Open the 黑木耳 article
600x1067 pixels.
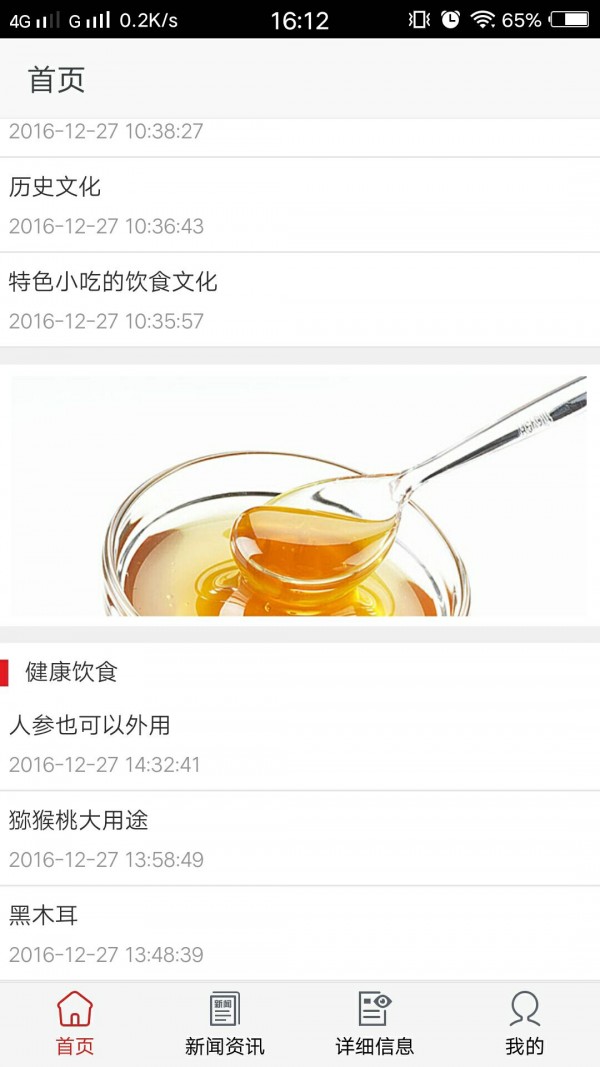coord(300,933)
